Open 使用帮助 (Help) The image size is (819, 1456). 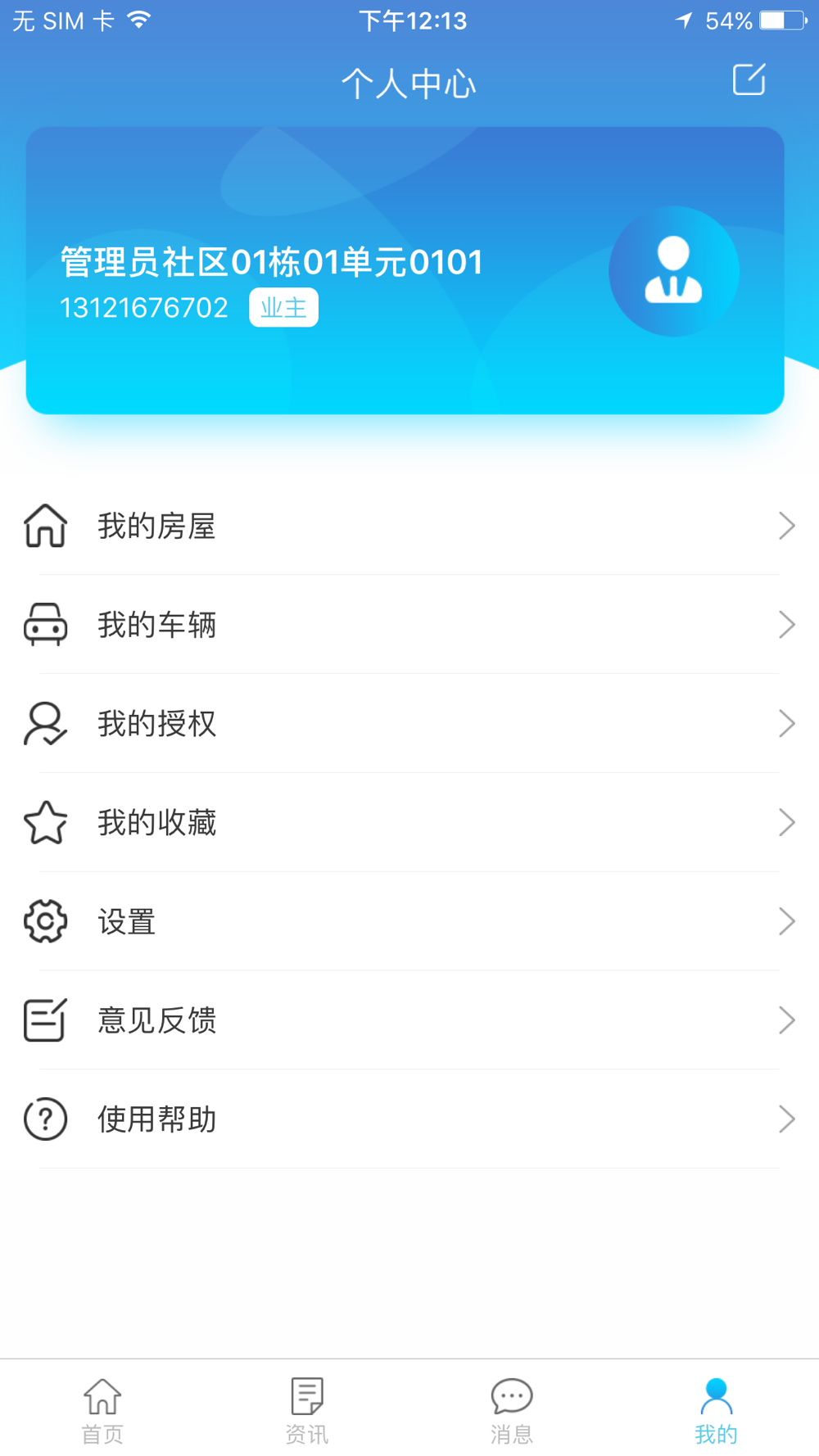click(x=409, y=1119)
